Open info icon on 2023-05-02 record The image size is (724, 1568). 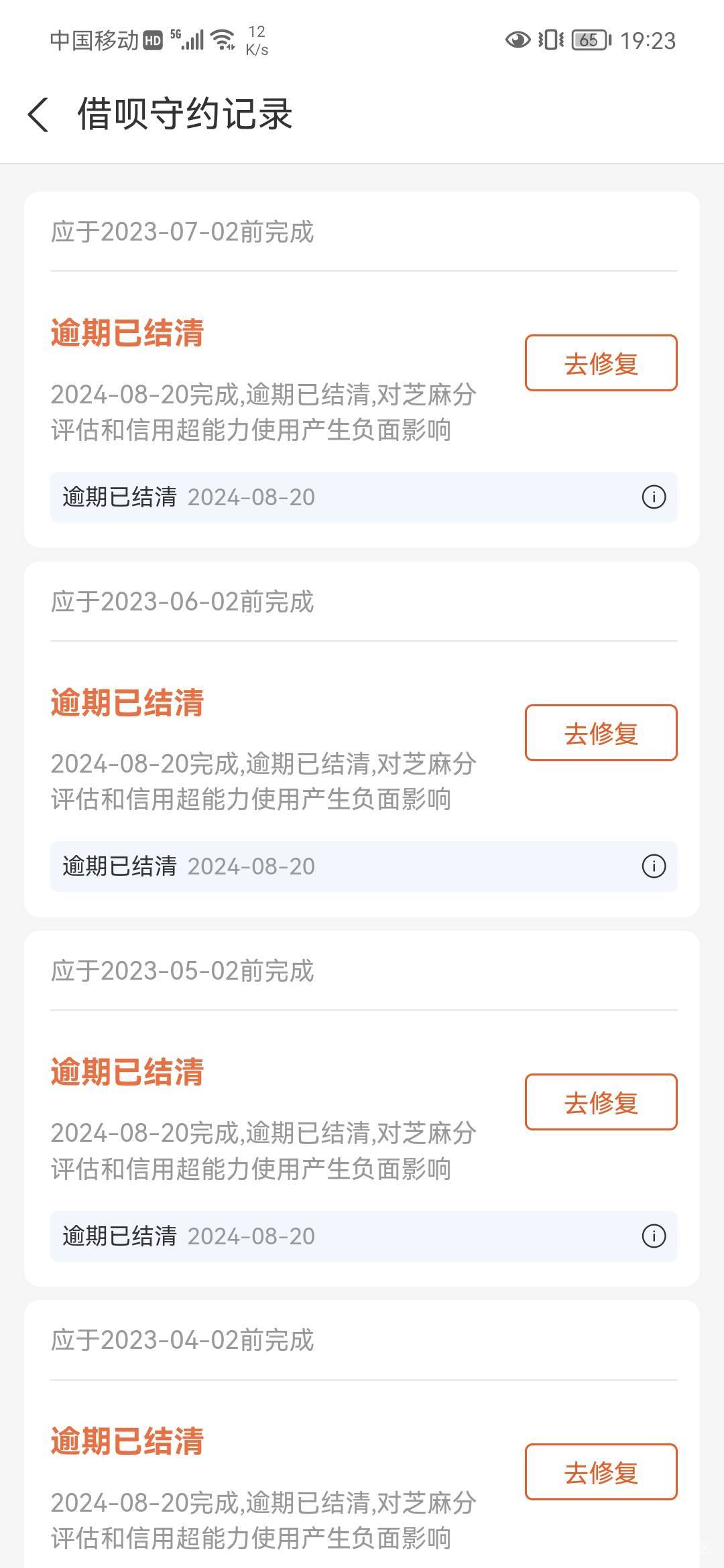pos(654,1236)
